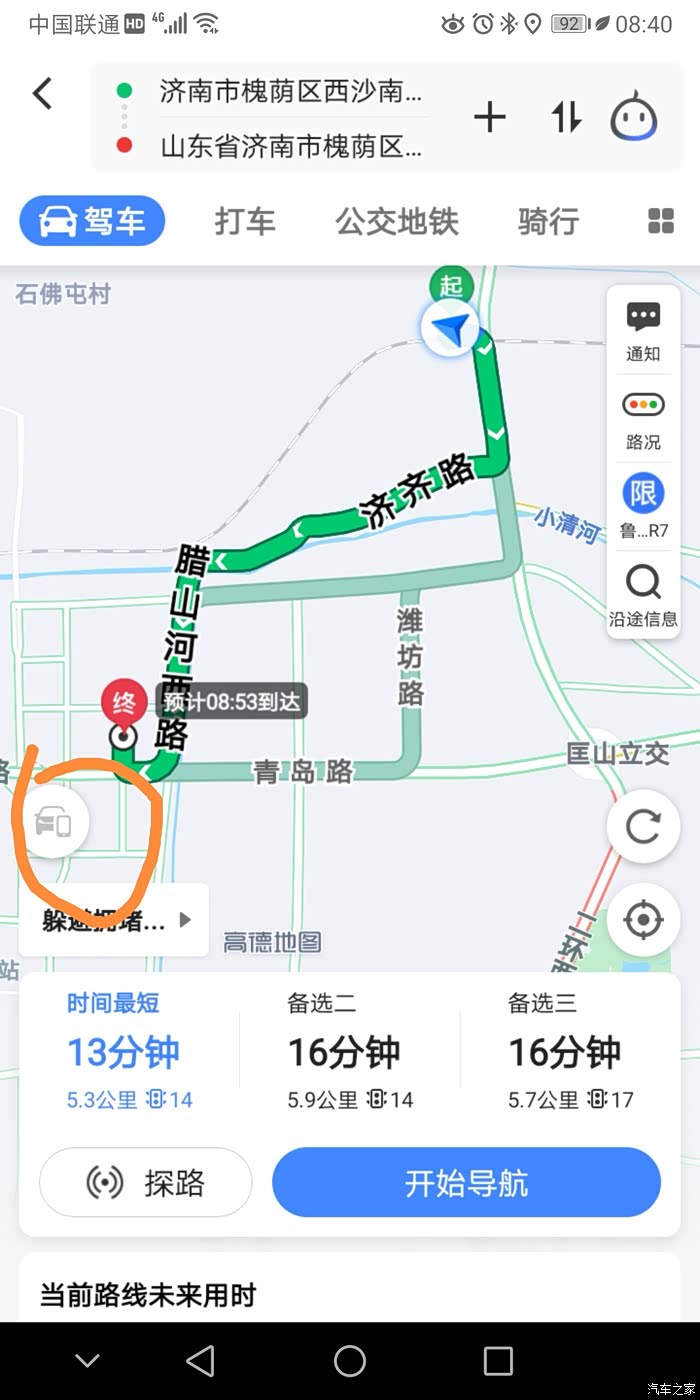Image resolution: width=700 pixels, height=1400 pixels.
Task: Swap the start and destination points
Action: [567, 118]
